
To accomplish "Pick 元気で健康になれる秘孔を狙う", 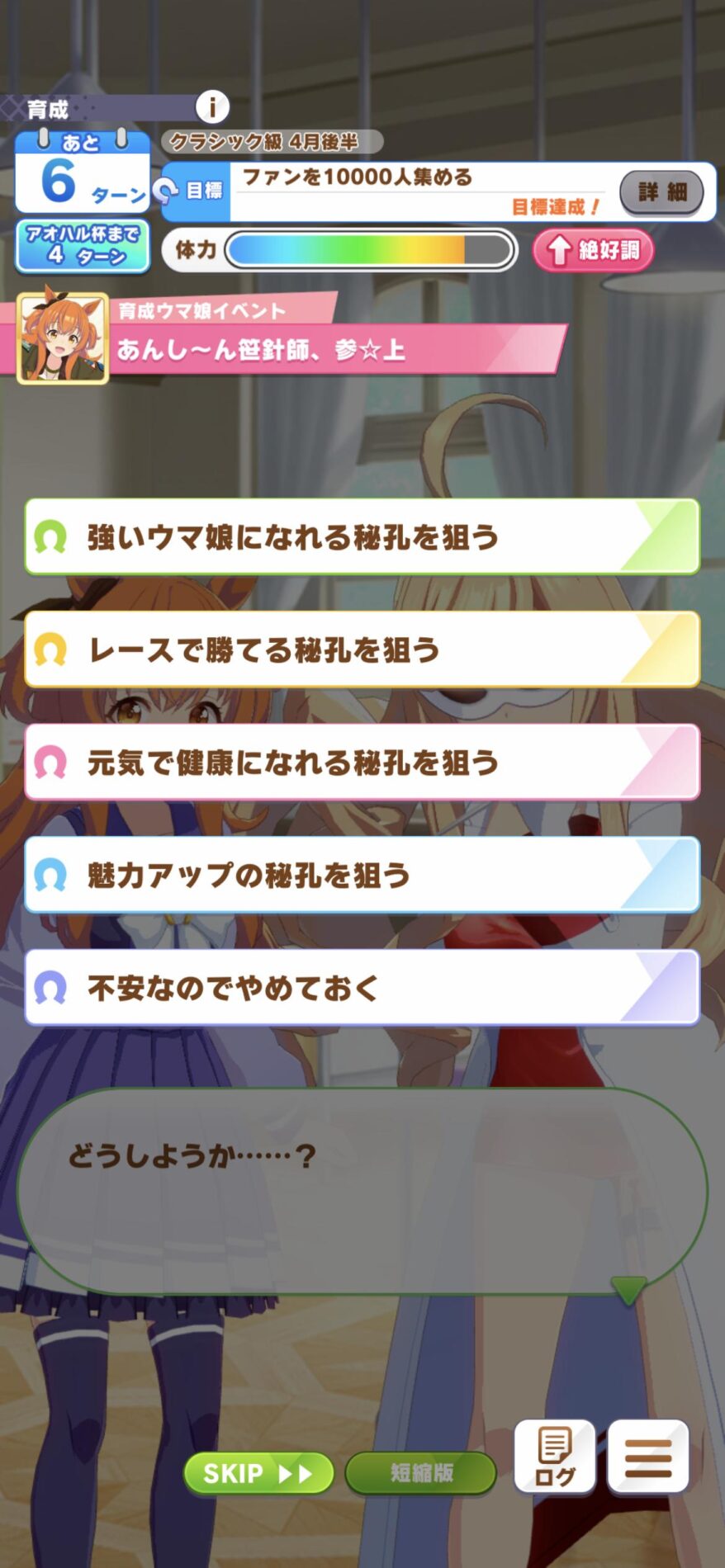I will click(362, 763).
